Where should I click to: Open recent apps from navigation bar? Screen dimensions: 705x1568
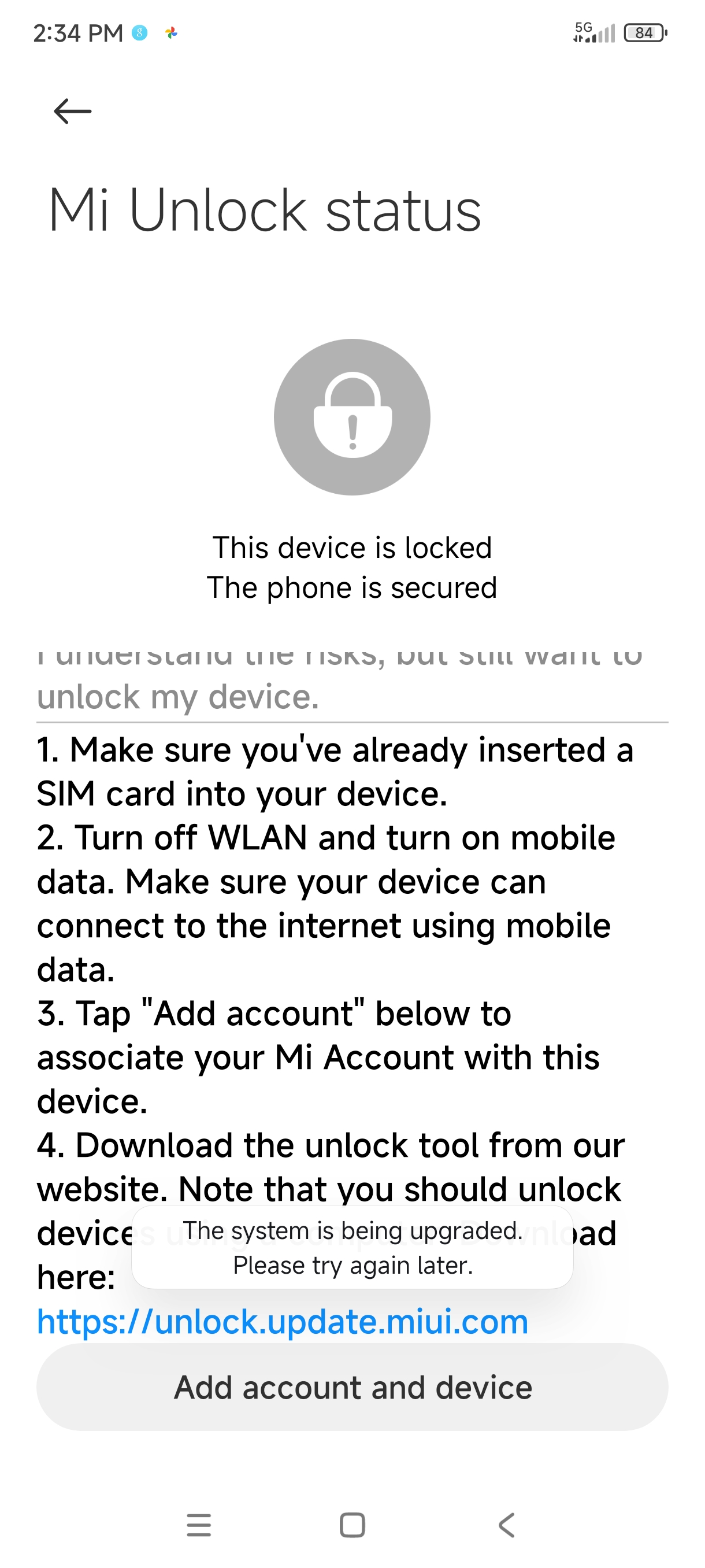pos(199,1525)
